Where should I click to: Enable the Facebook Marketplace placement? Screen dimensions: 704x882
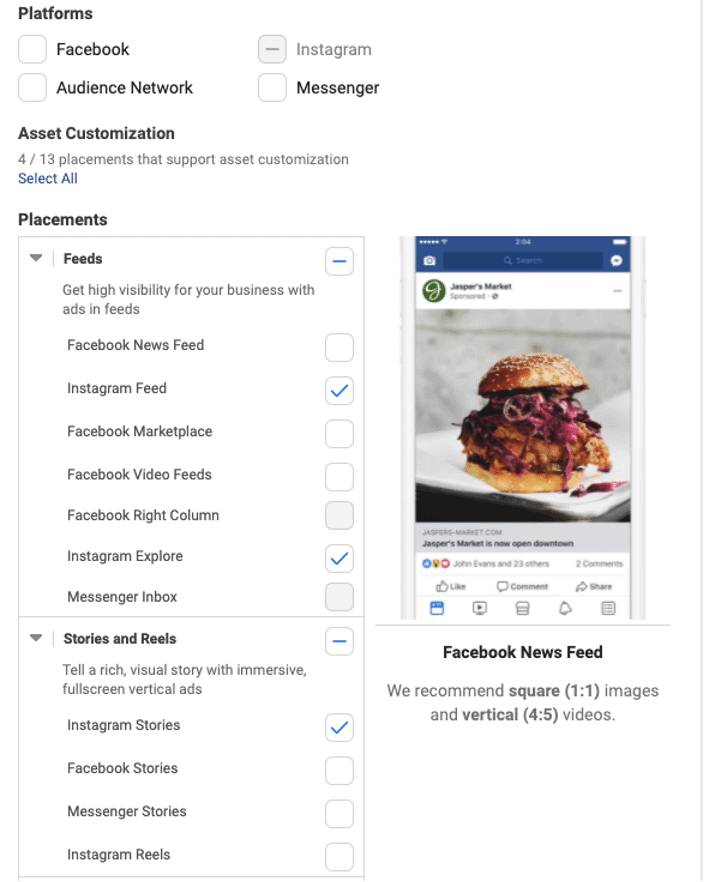pyautogui.click(x=339, y=433)
